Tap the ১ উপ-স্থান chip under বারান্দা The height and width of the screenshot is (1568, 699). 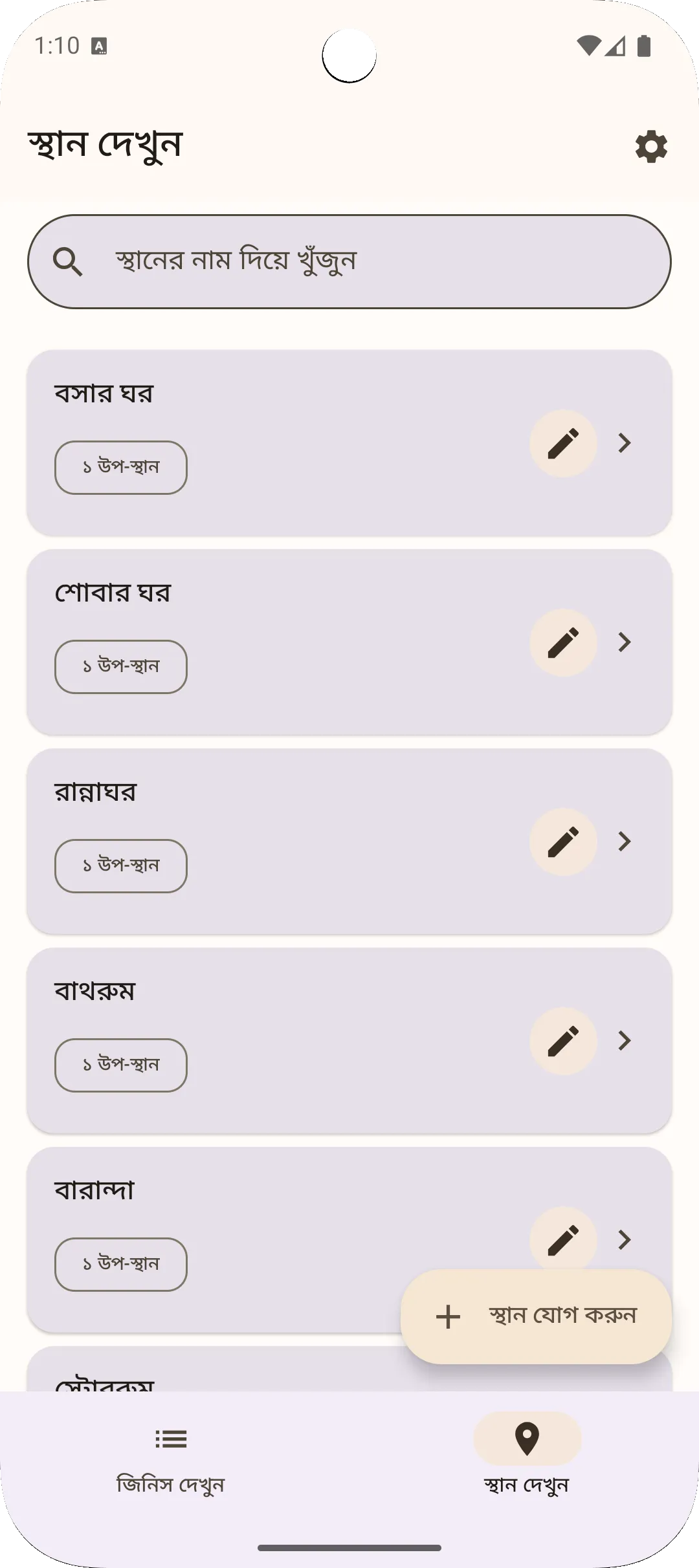click(x=120, y=1265)
